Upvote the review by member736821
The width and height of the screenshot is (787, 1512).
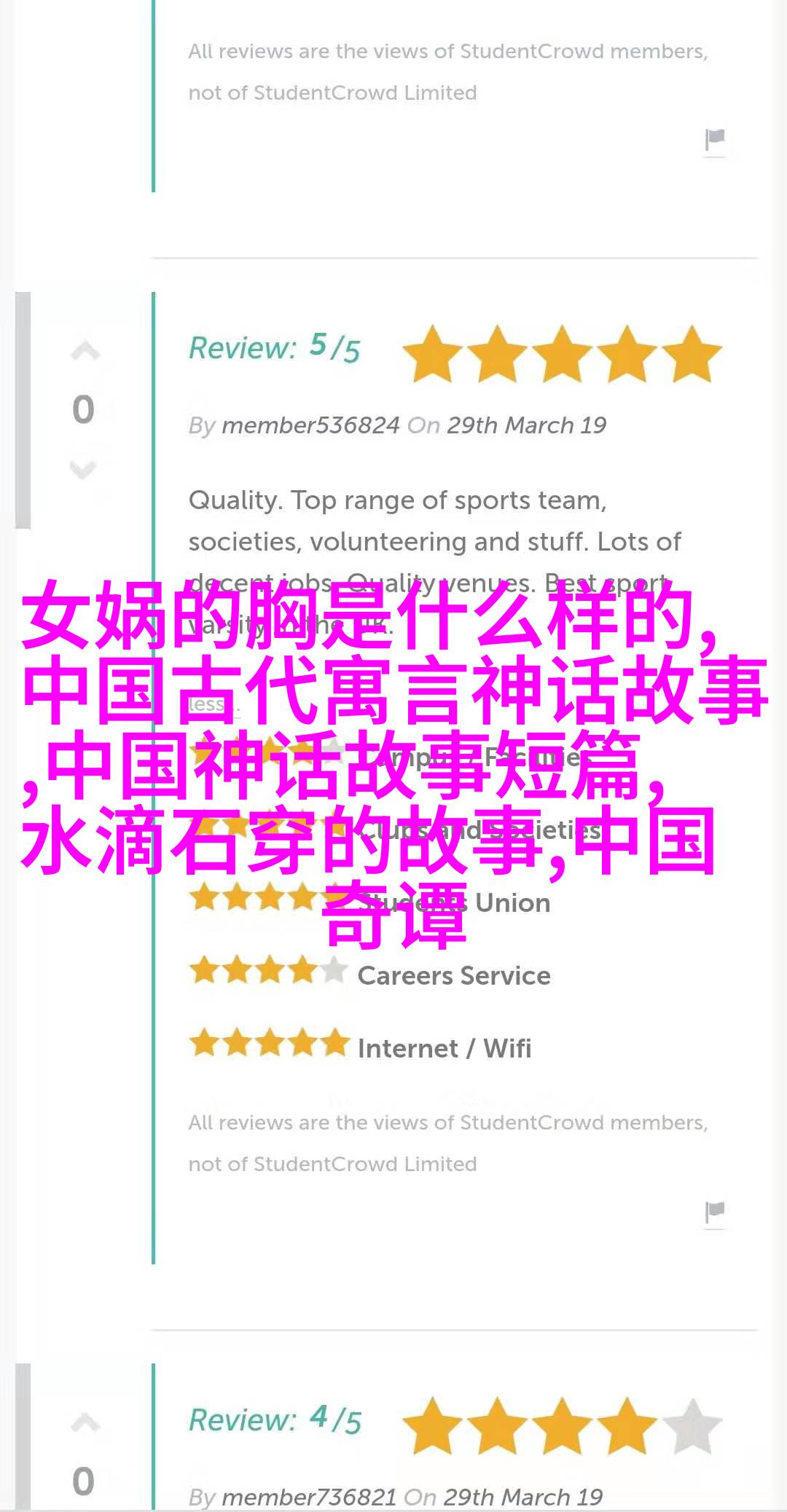pos(85,1422)
